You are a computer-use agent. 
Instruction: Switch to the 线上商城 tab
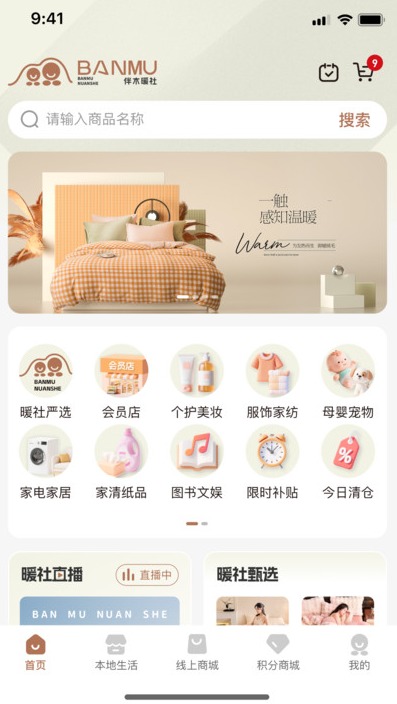coord(197,652)
